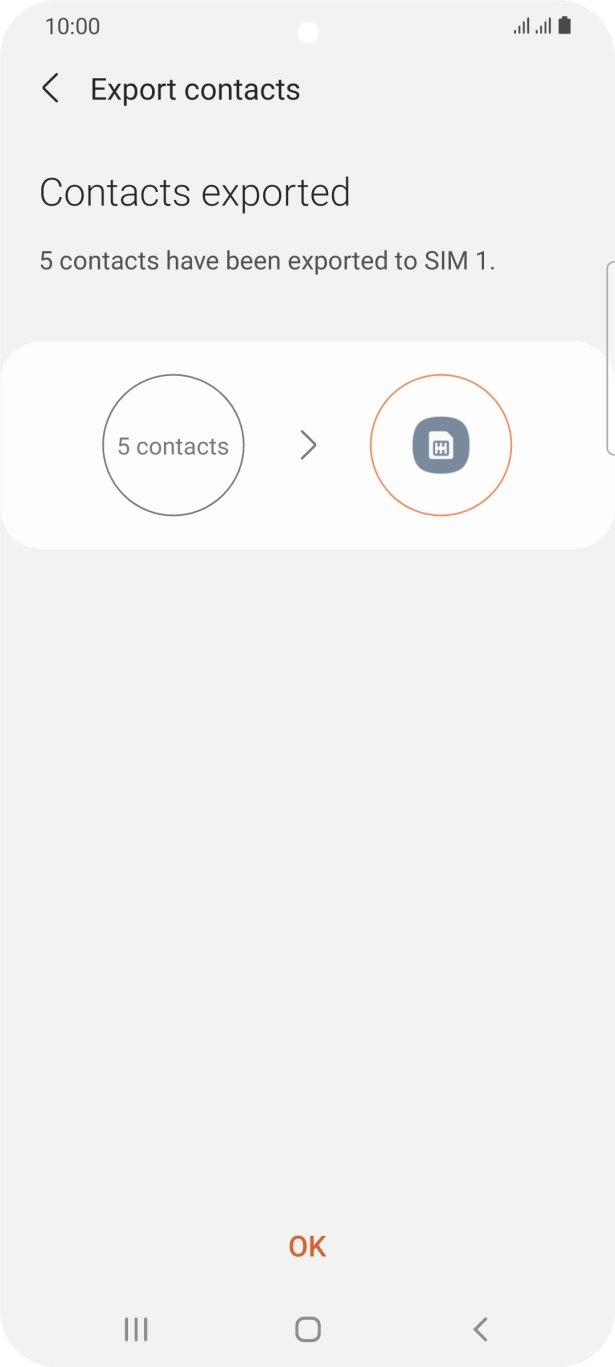Open recent apps from navigation bar
The image size is (615, 1367).
coord(135,1328)
